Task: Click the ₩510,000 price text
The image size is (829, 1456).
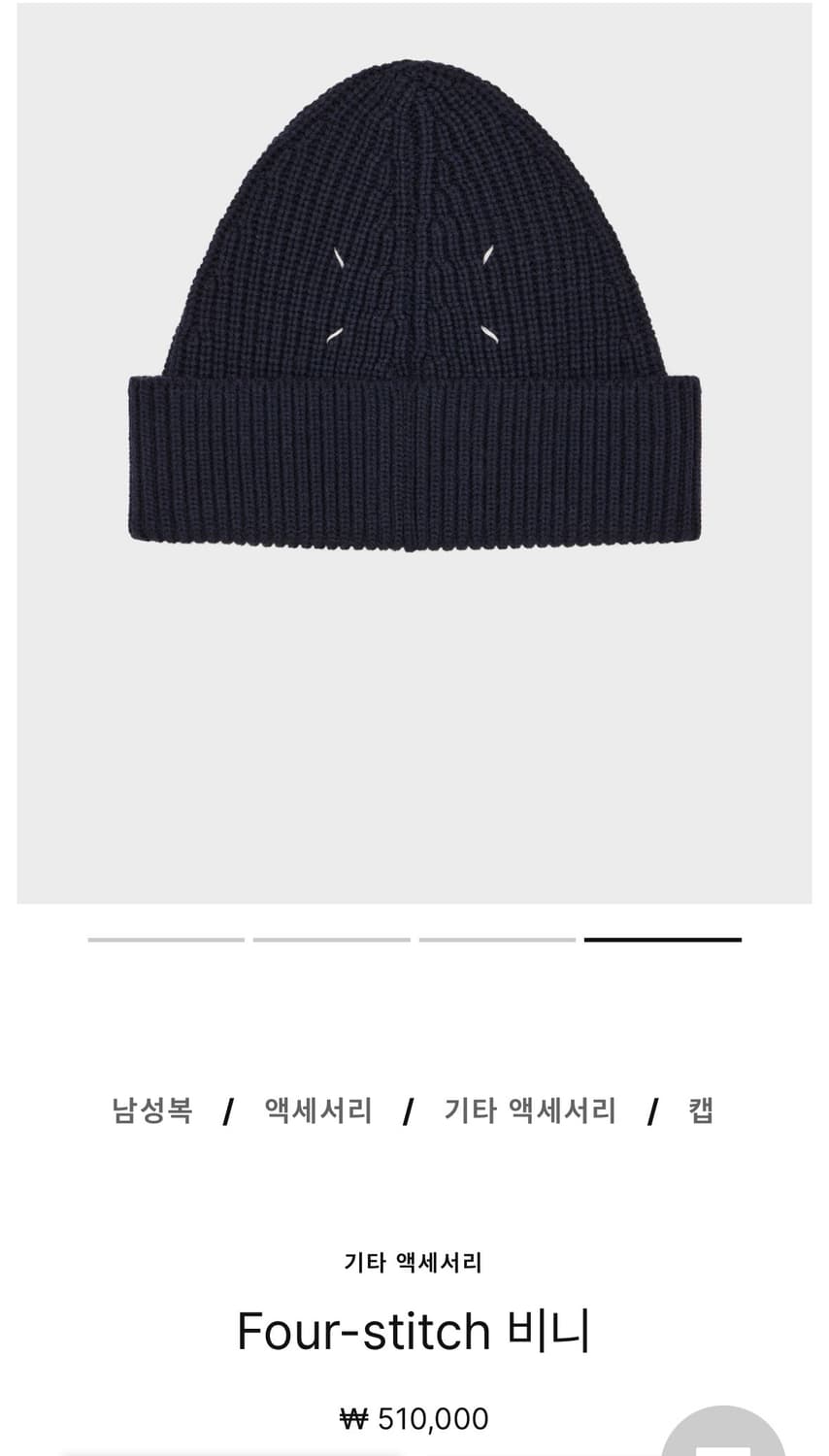Action: point(414,1417)
